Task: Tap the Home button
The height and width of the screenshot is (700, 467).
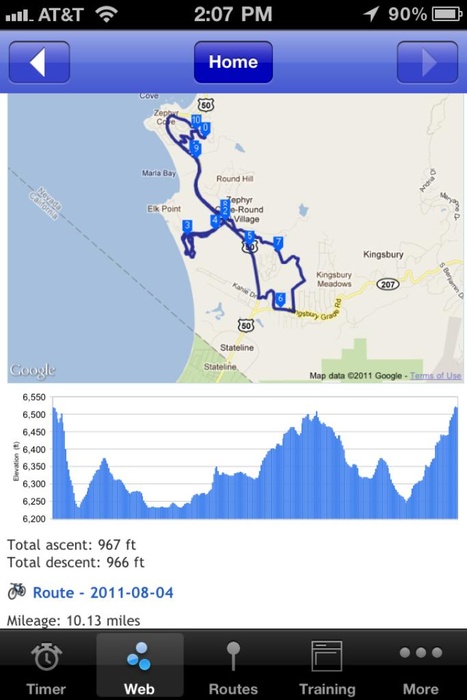Action: 233,62
